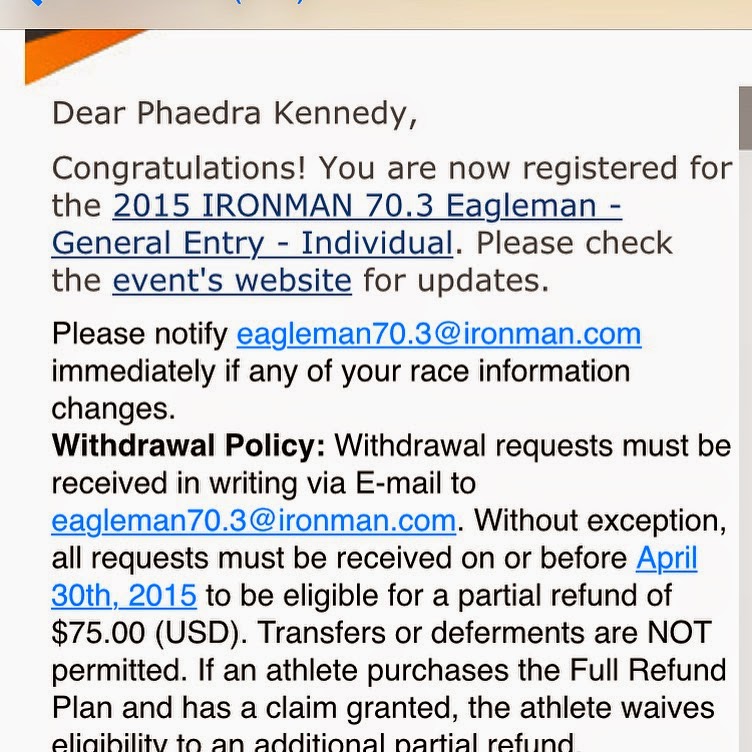Tap the eagleman70.3@ironman.com link after Please notify

pyautogui.click(x=439, y=334)
